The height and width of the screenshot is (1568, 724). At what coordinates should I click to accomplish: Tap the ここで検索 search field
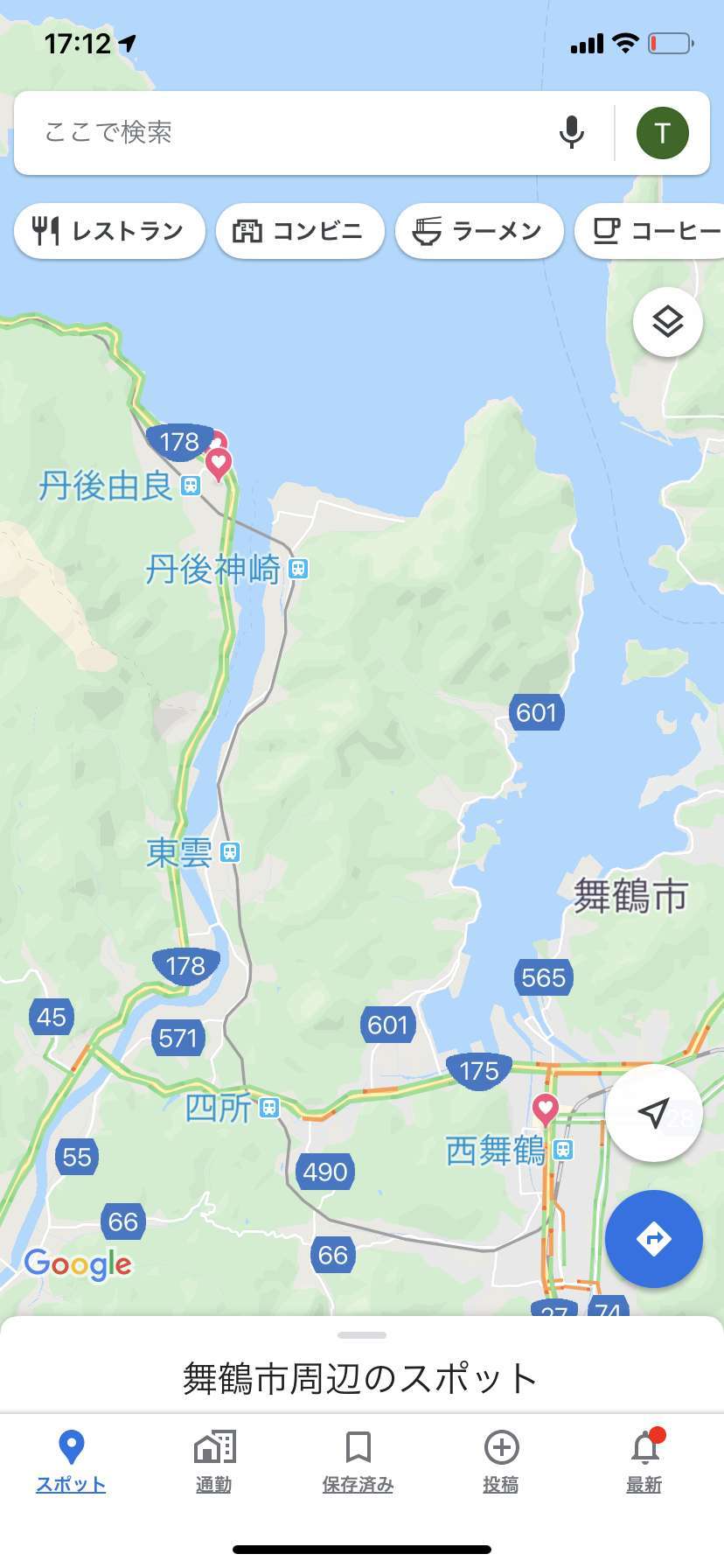coord(289,133)
